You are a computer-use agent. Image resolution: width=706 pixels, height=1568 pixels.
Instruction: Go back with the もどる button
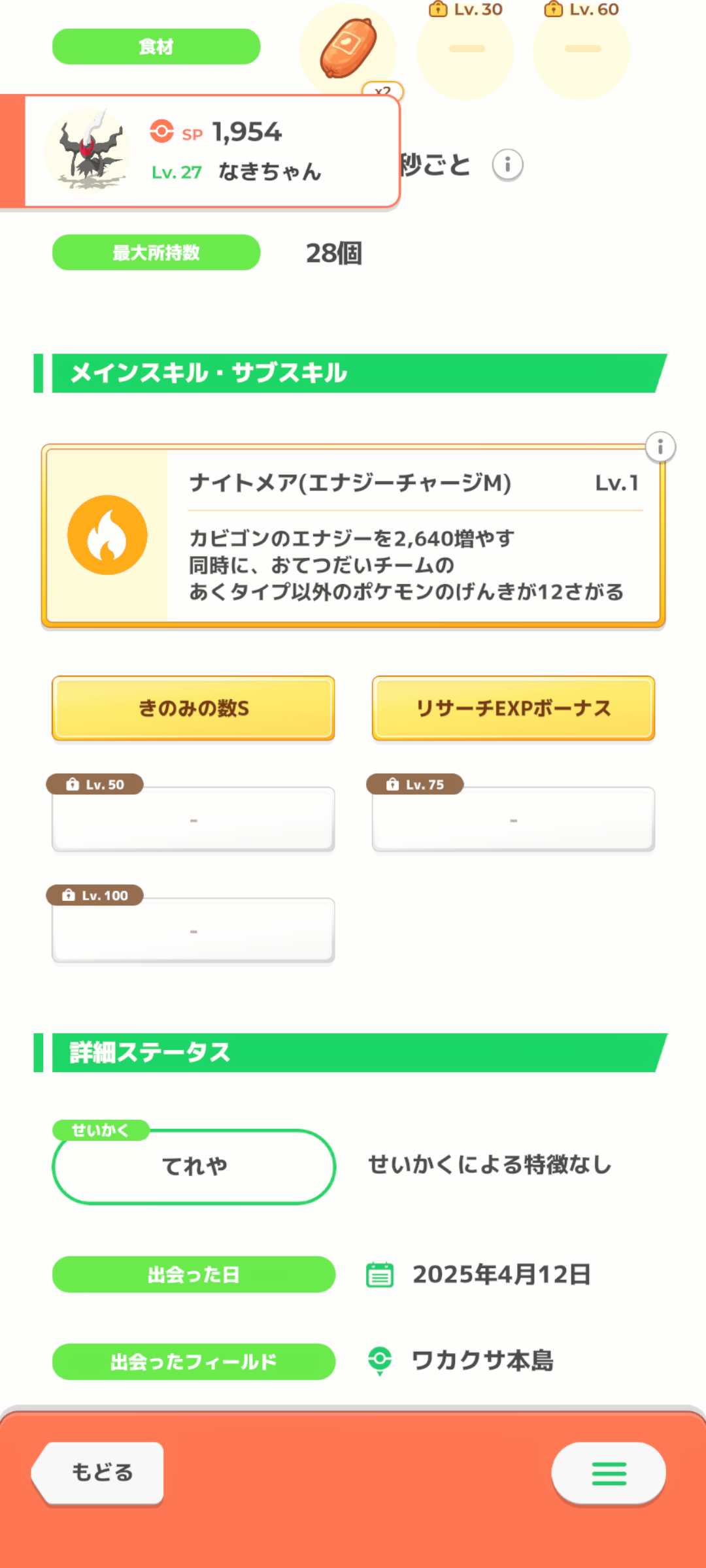tap(98, 1473)
